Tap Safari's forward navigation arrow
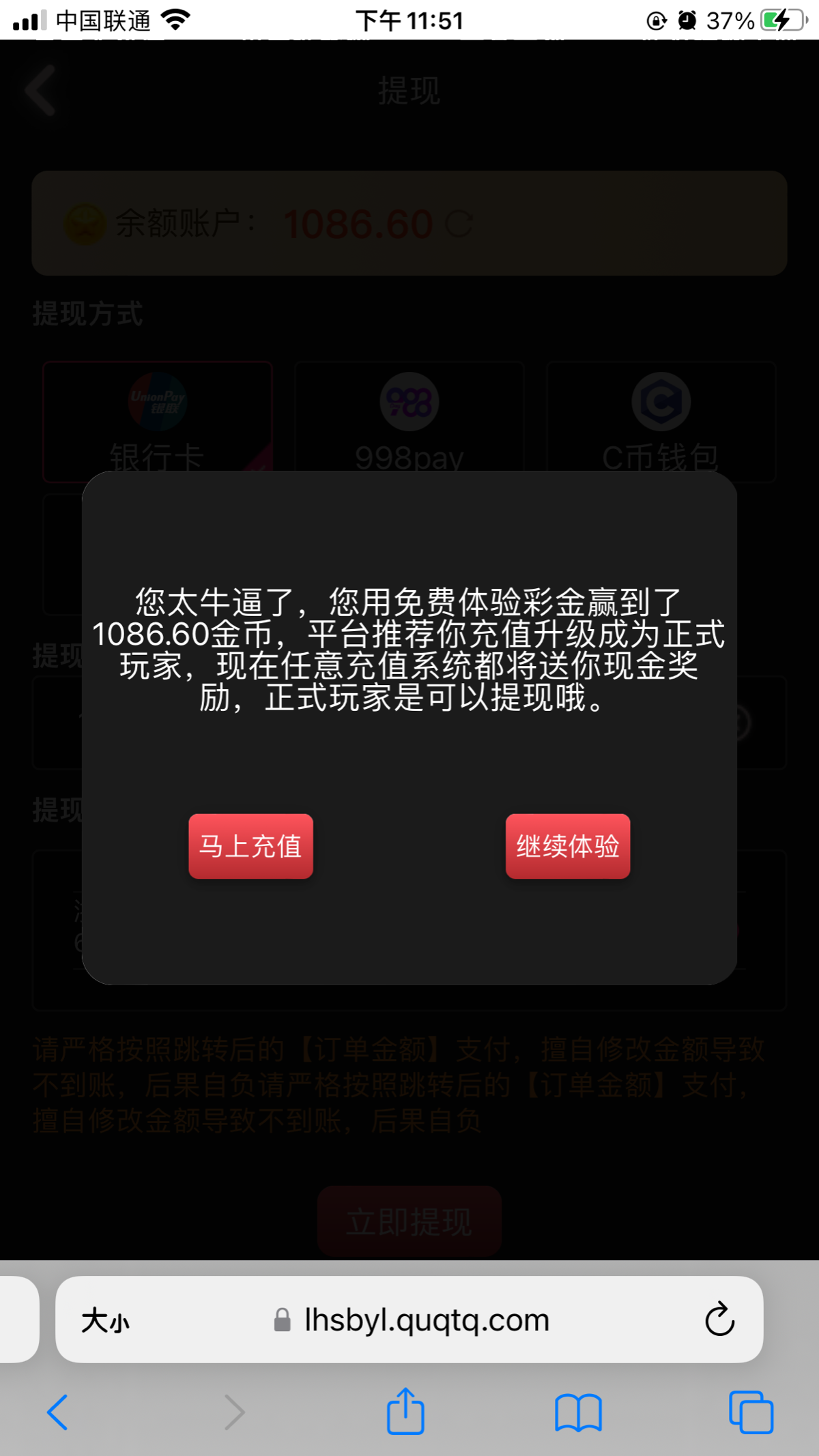 (x=235, y=1411)
